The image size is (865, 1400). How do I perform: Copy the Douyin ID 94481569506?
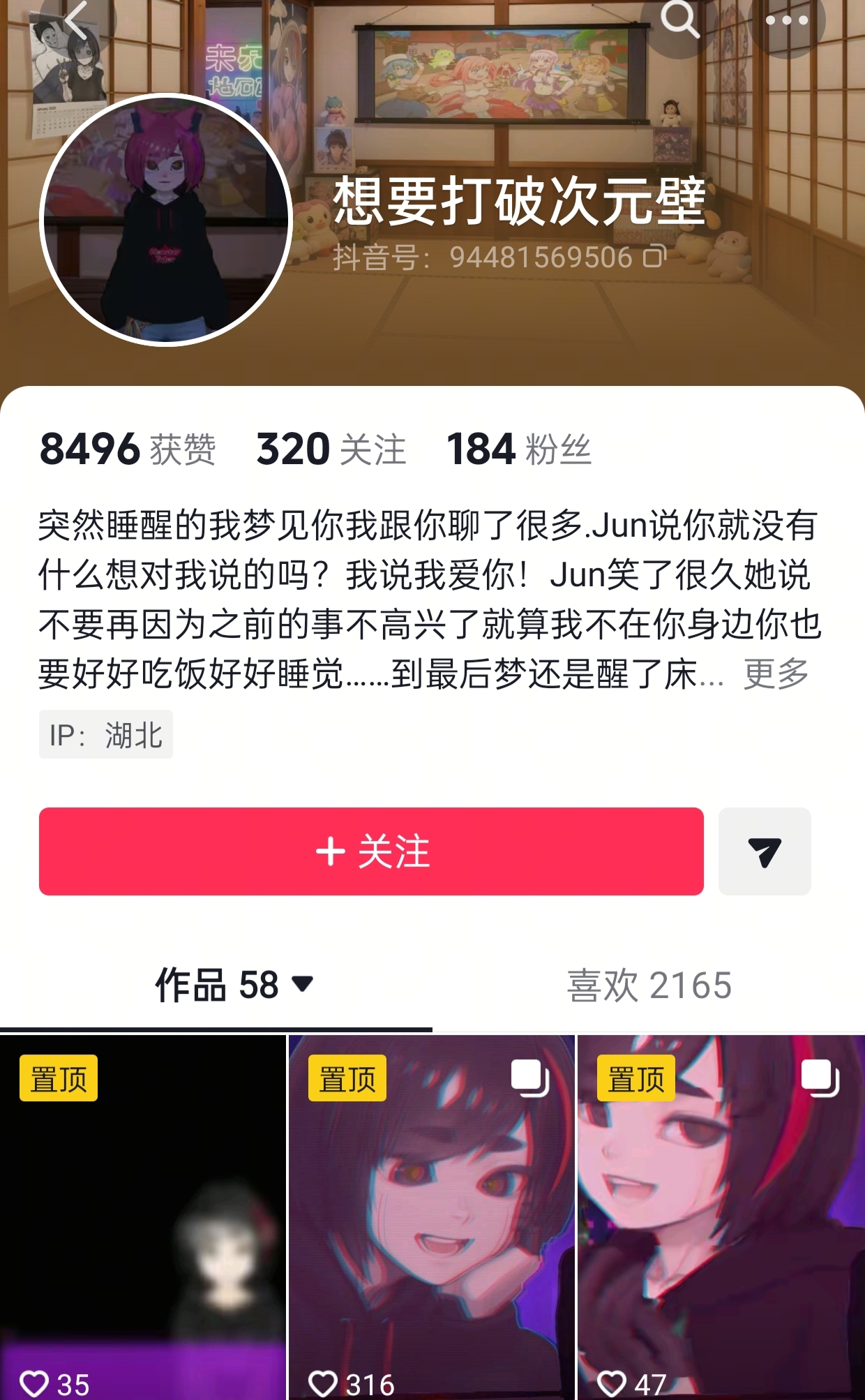click(x=655, y=257)
